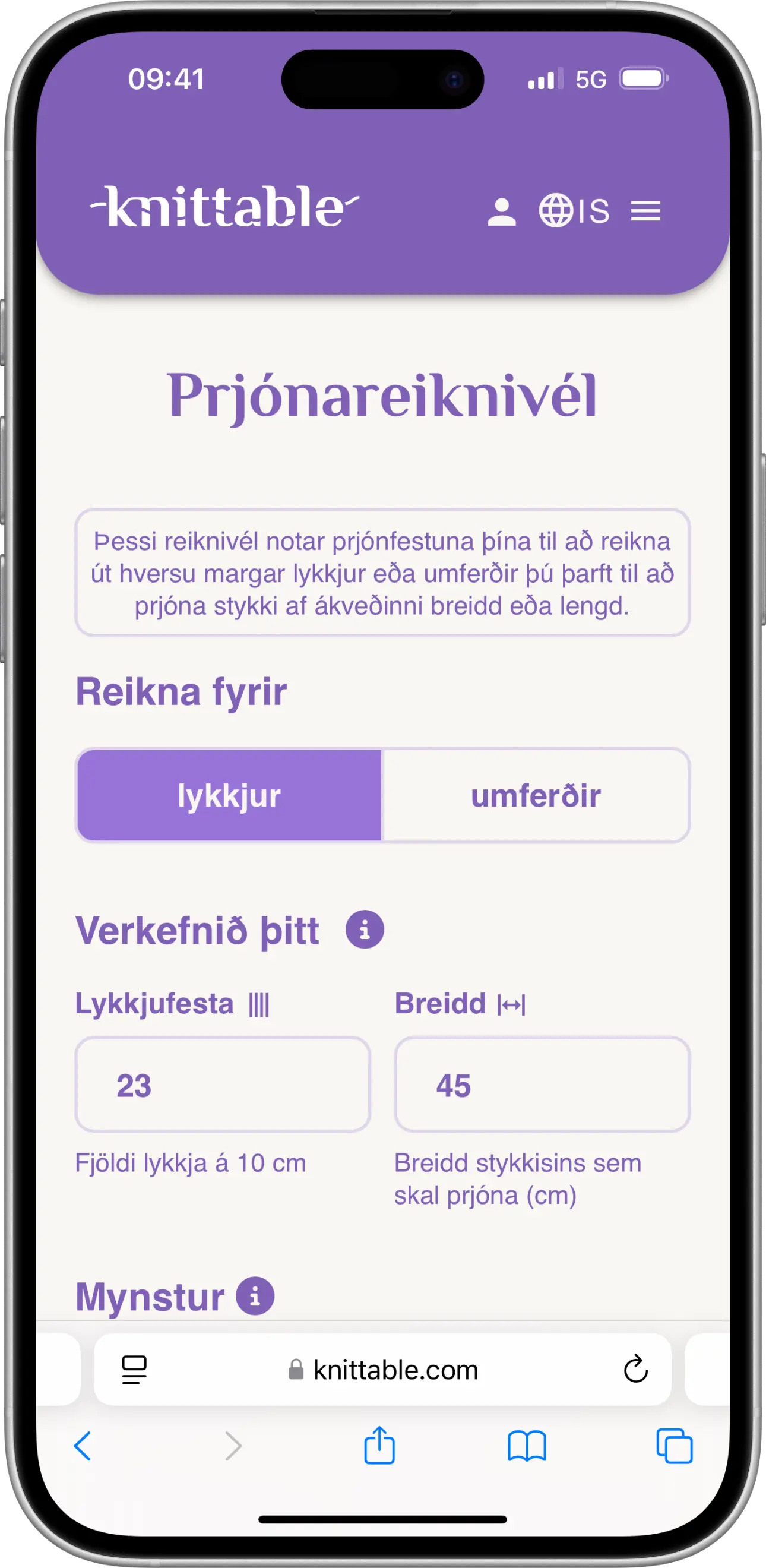Tap the Breidd input showing 45

point(542,1085)
